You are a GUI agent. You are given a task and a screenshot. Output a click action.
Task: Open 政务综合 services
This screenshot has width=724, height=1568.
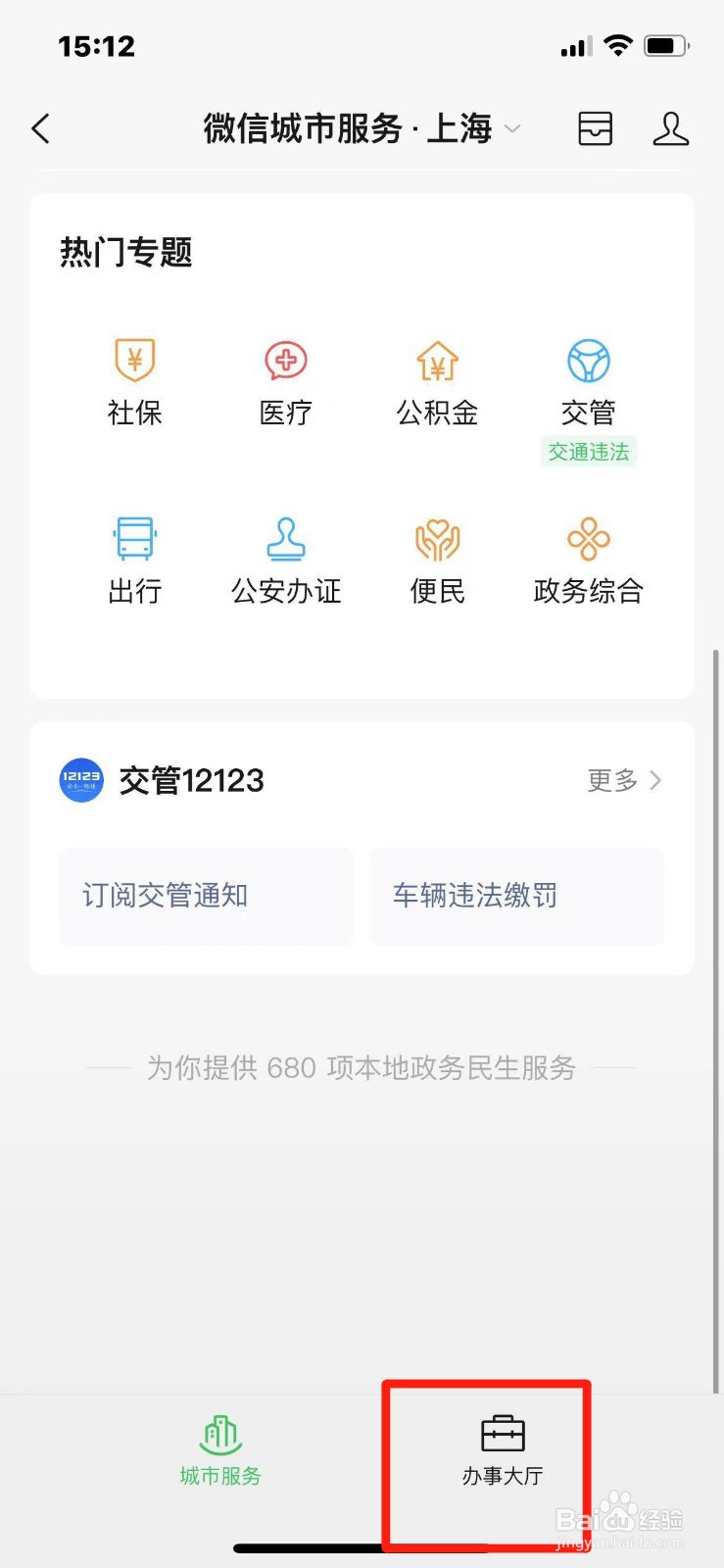point(589,562)
